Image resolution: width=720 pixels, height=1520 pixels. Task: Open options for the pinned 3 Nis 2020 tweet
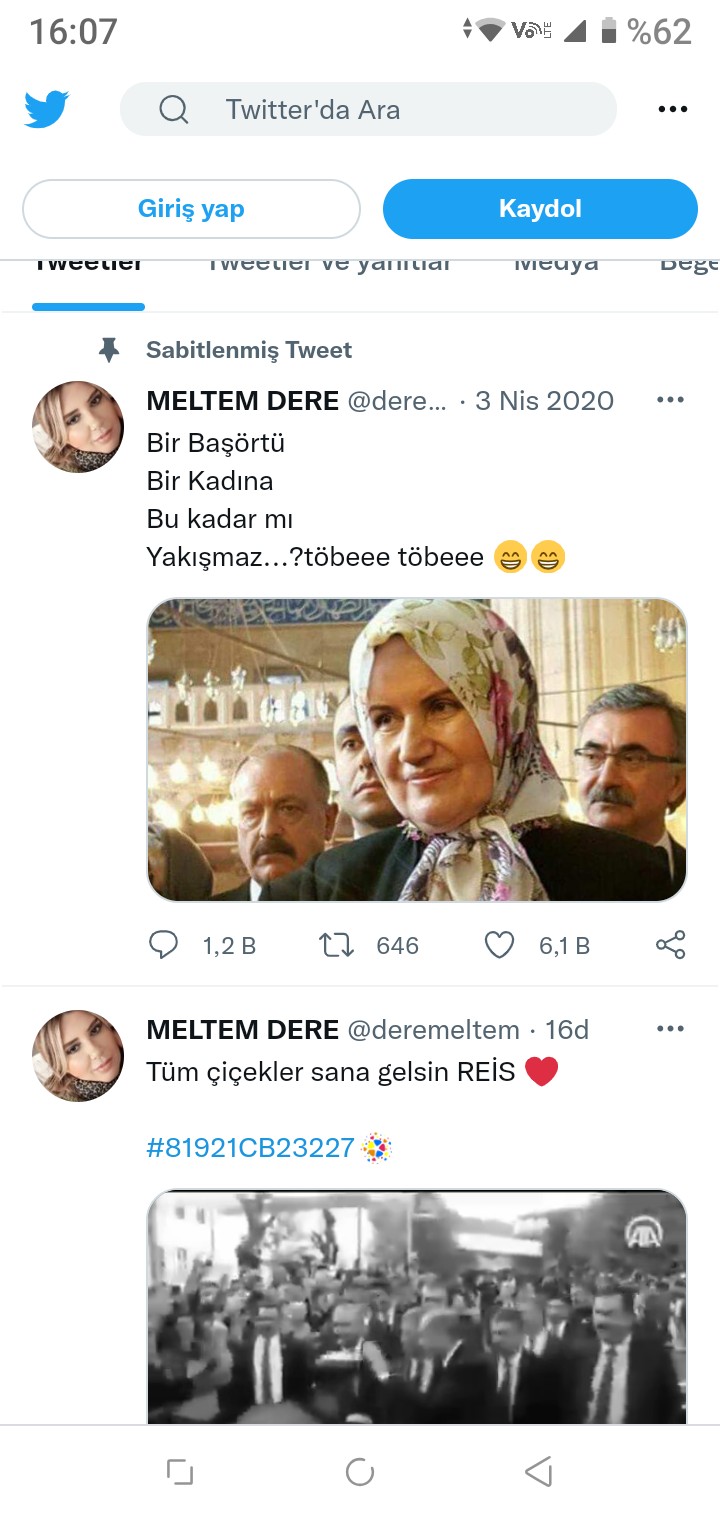(x=669, y=400)
